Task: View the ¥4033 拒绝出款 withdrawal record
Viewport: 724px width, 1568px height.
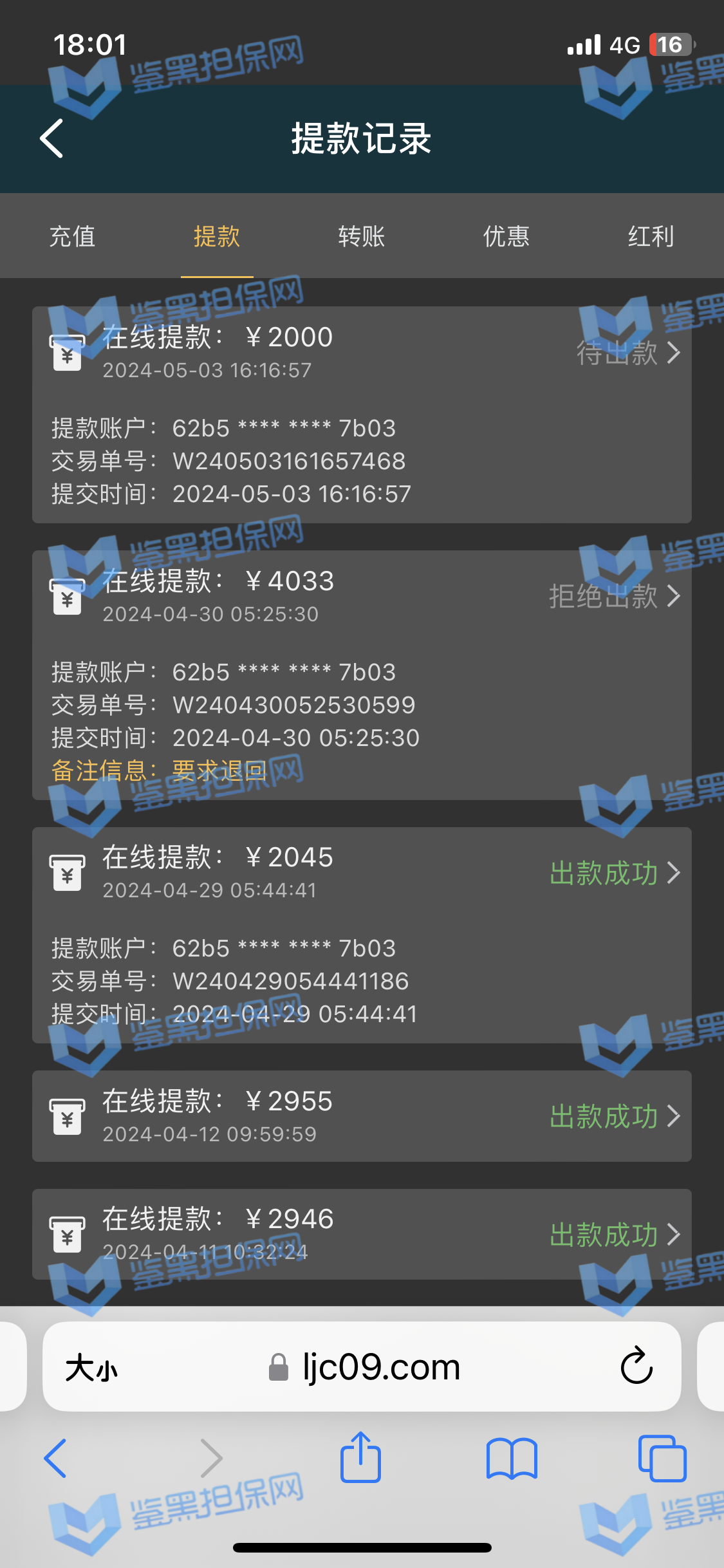Action: click(615, 596)
